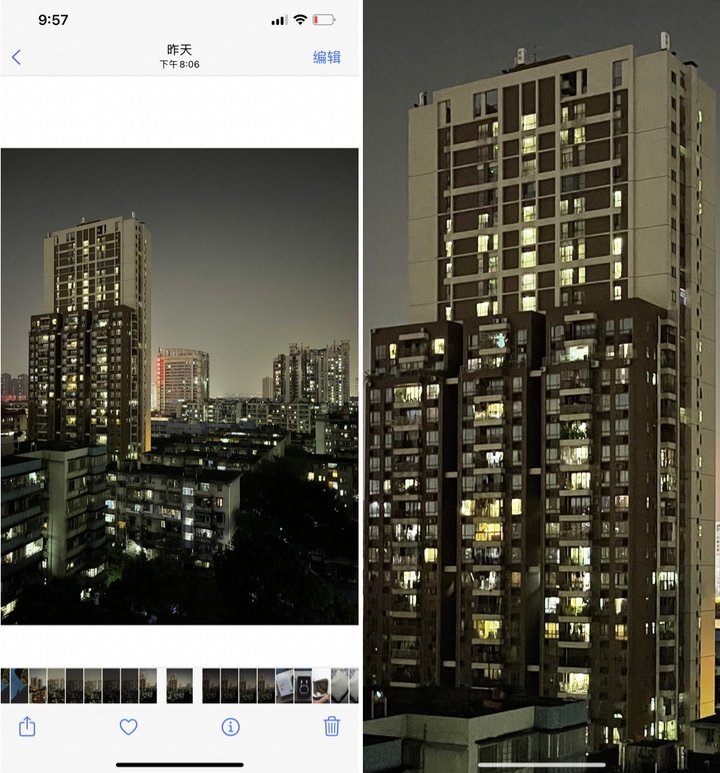Delete this photo with the trash icon
This screenshot has height=773, width=720.
[x=332, y=727]
